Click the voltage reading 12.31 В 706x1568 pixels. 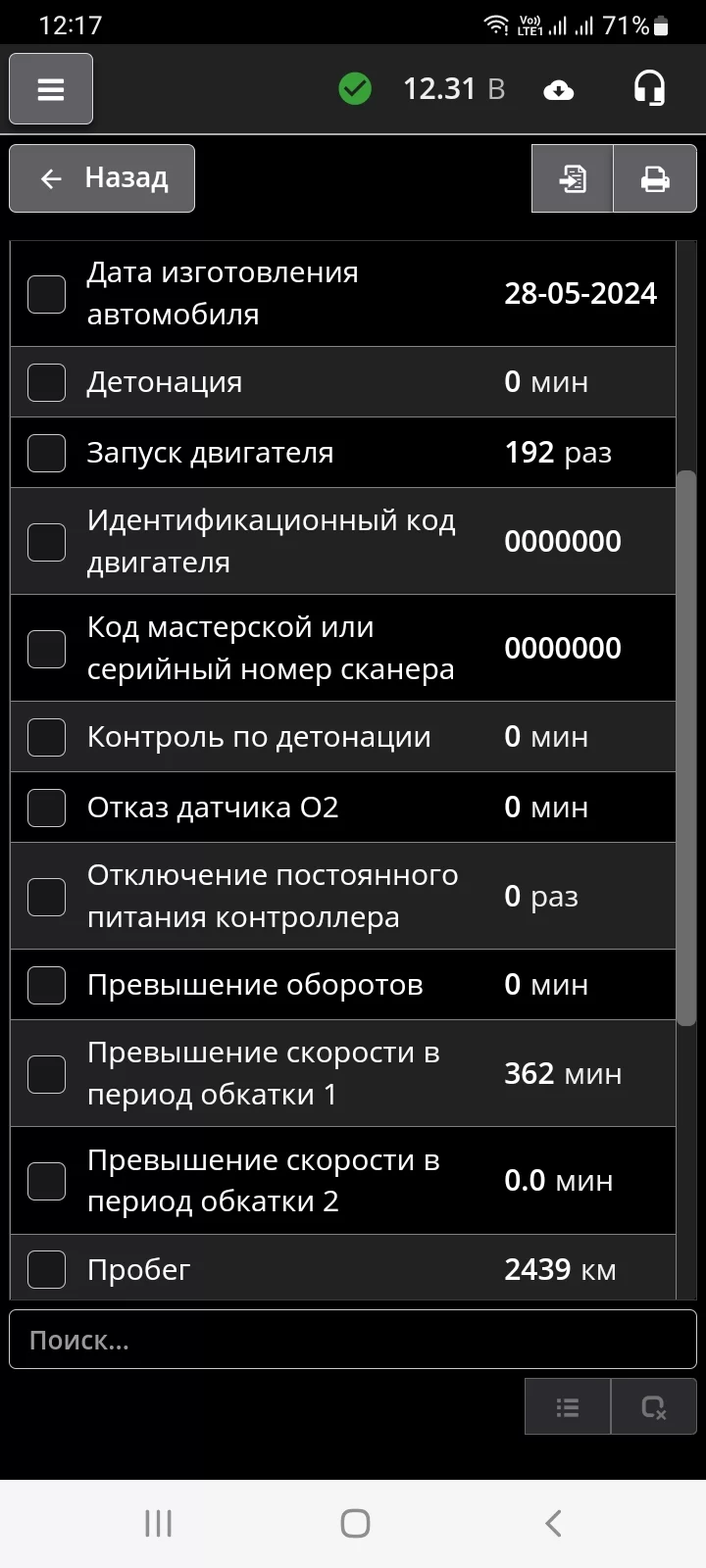click(454, 88)
